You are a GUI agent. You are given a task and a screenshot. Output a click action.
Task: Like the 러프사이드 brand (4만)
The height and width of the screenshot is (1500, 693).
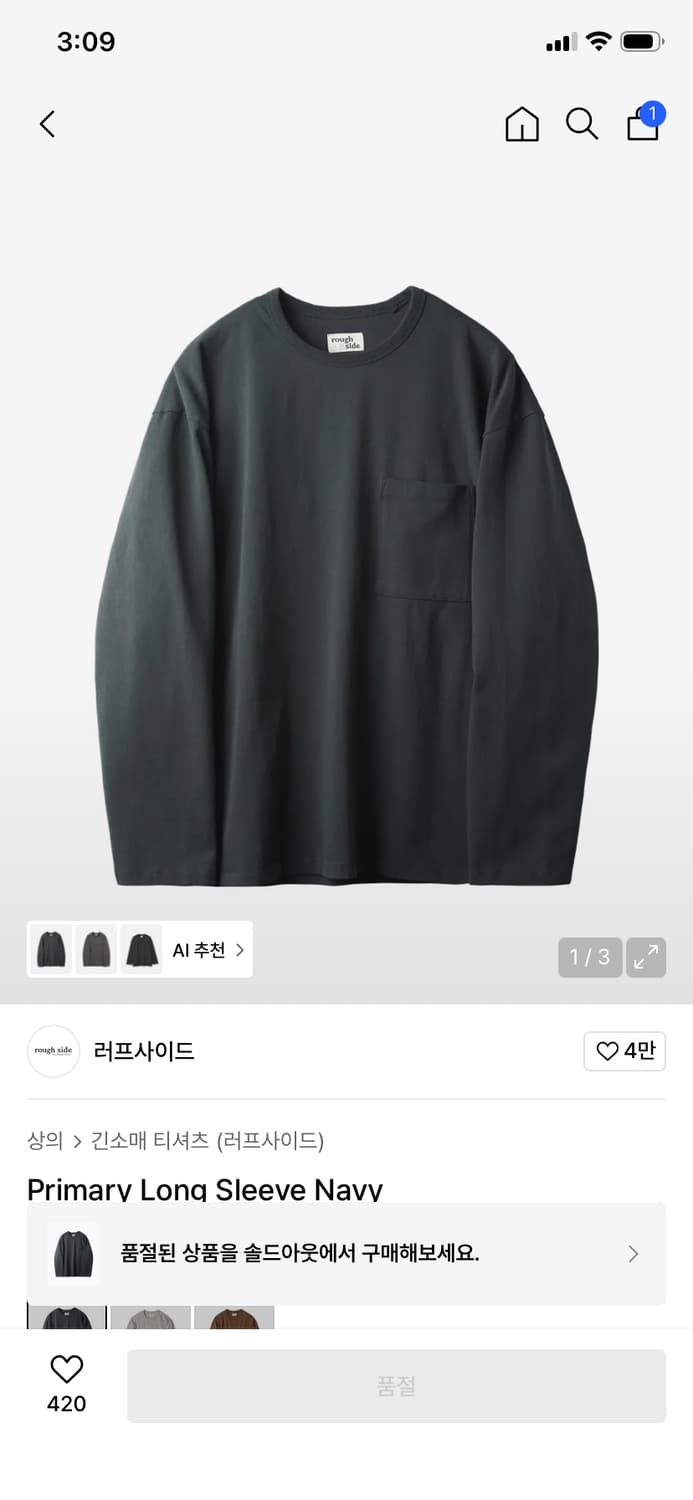pyautogui.click(x=624, y=1051)
